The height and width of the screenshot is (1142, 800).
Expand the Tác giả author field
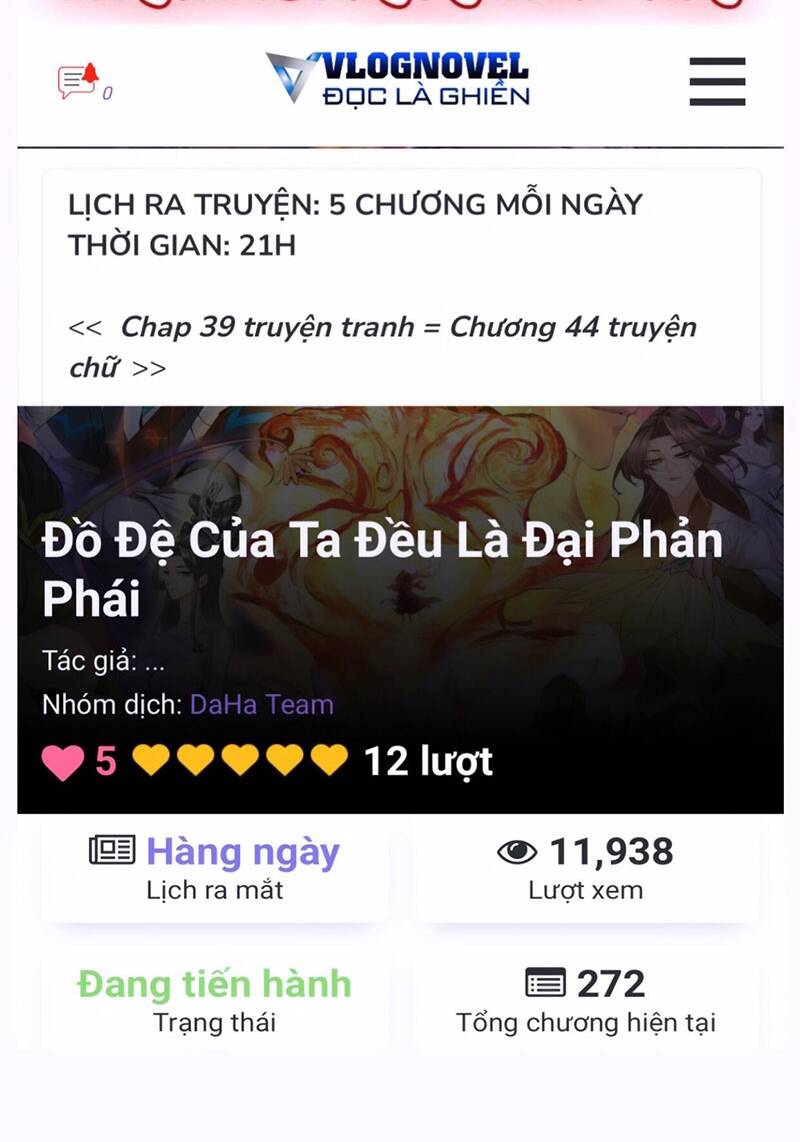(x=105, y=657)
